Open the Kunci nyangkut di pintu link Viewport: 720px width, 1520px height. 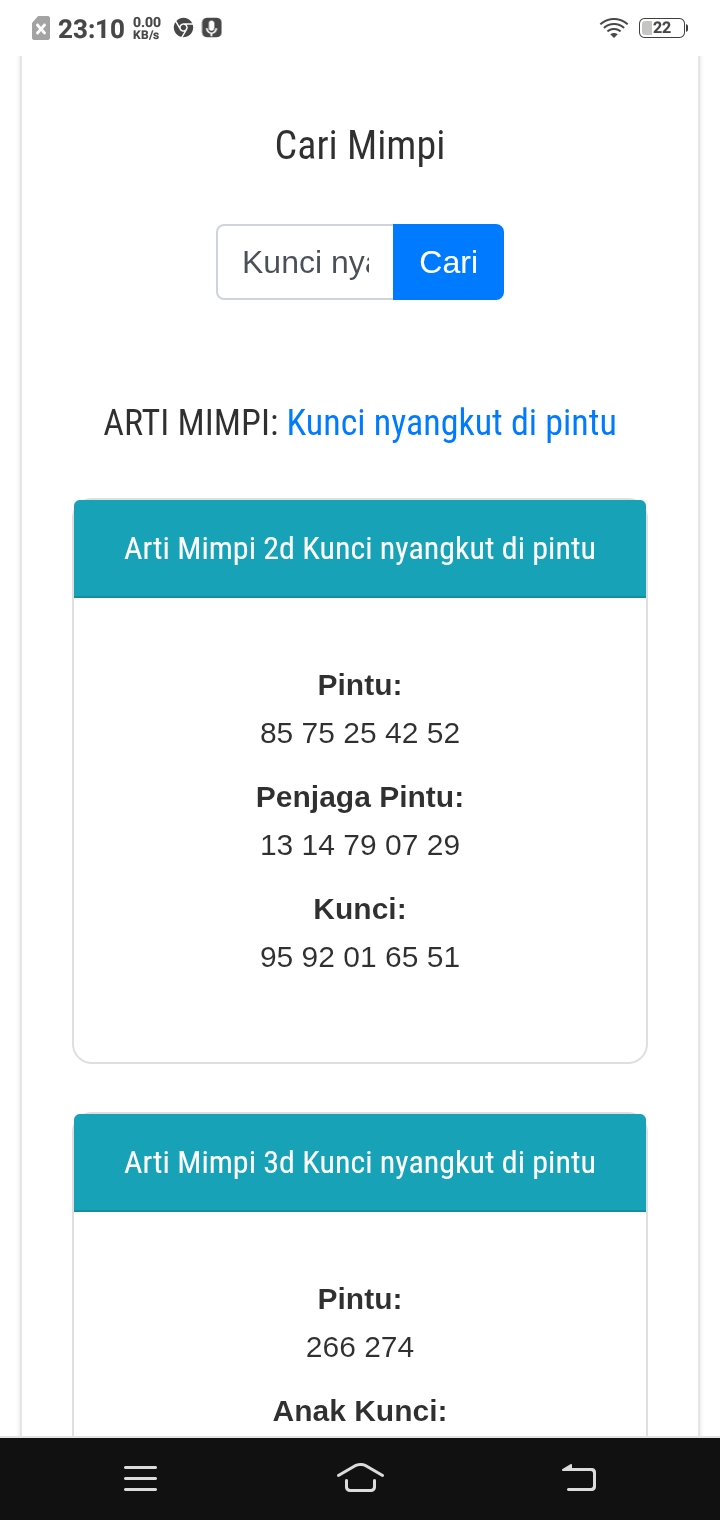tap(451, 423)
